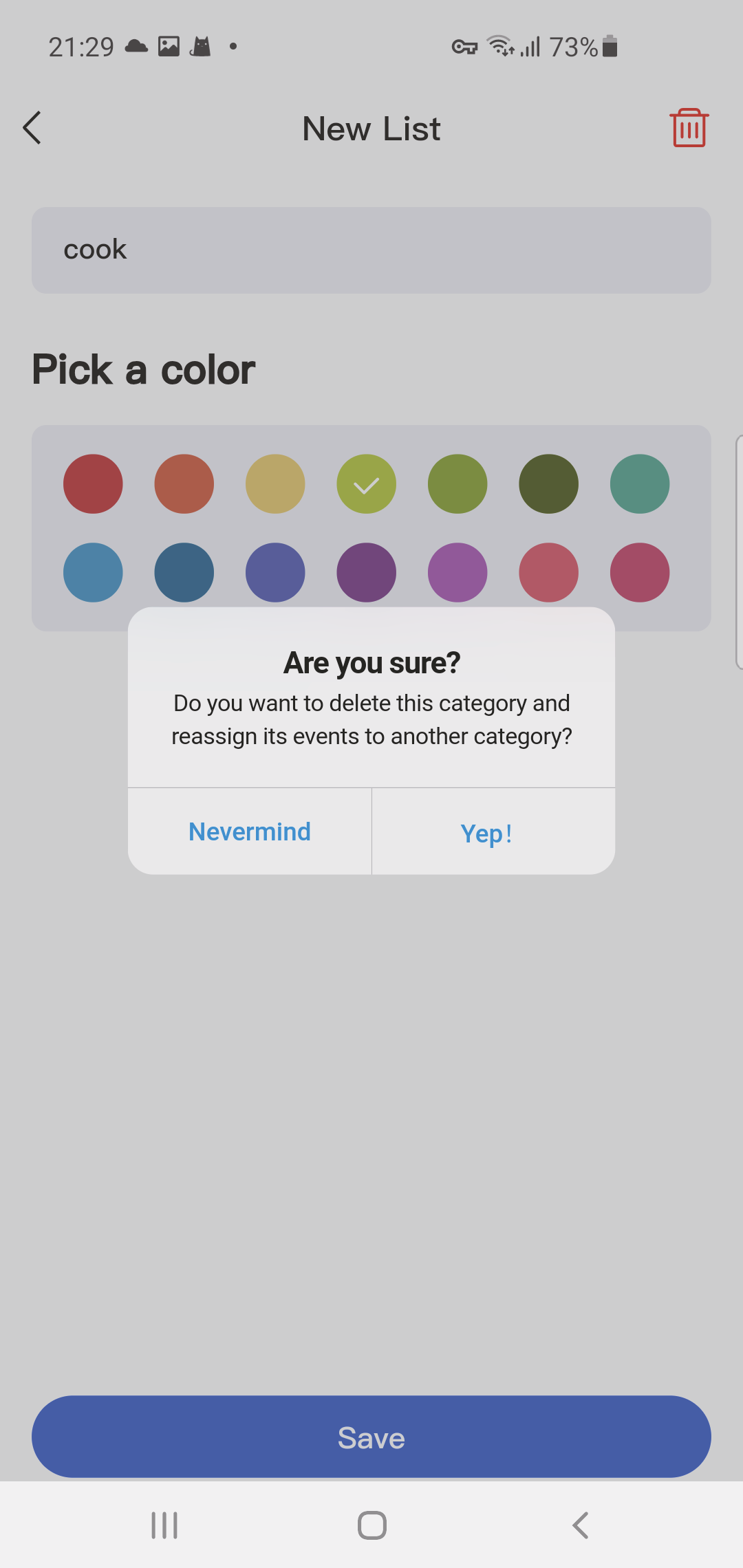The height and width of the screenshot is (1568, 743).
Task: Select the navy blue color swatch
Action: coord(184,573)
